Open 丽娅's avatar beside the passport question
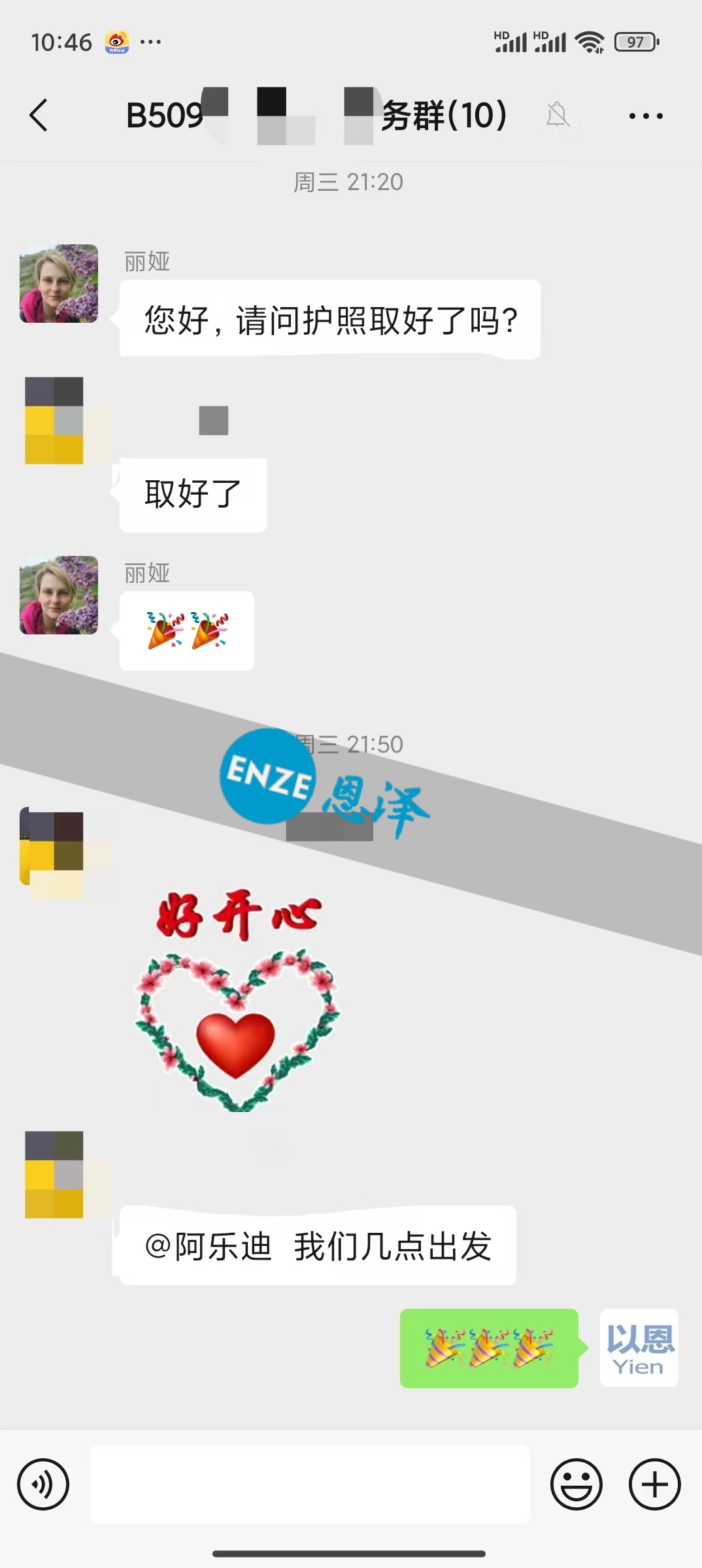702x1568 pixels. pyautogui.click(x=59, y=284)
